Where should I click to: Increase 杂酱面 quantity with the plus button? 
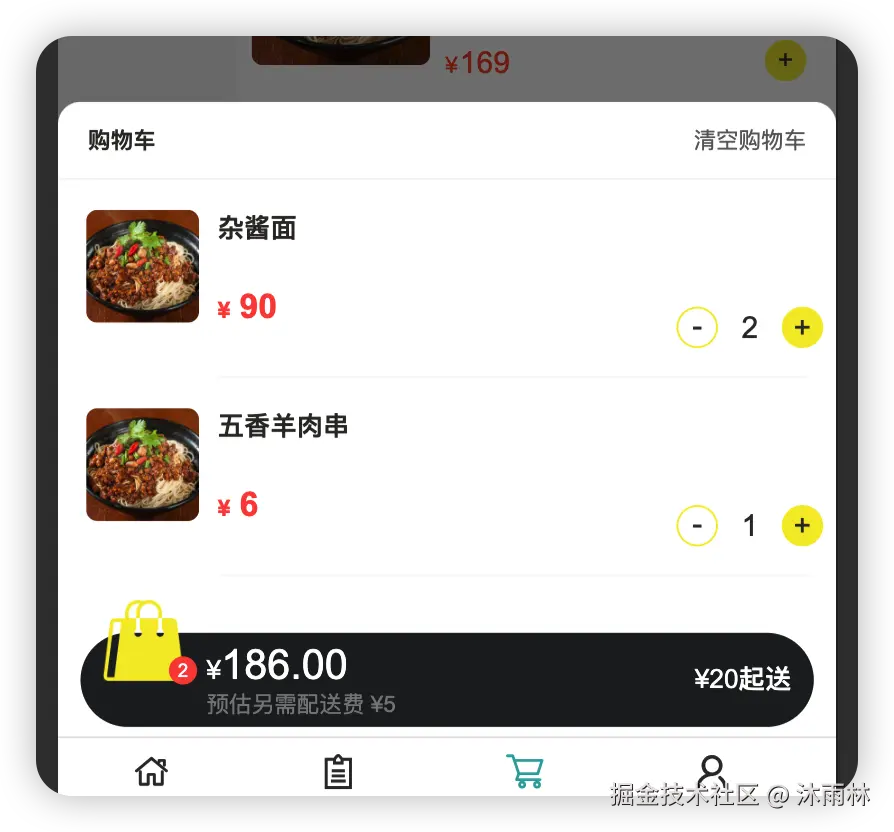tap(801, 327)
